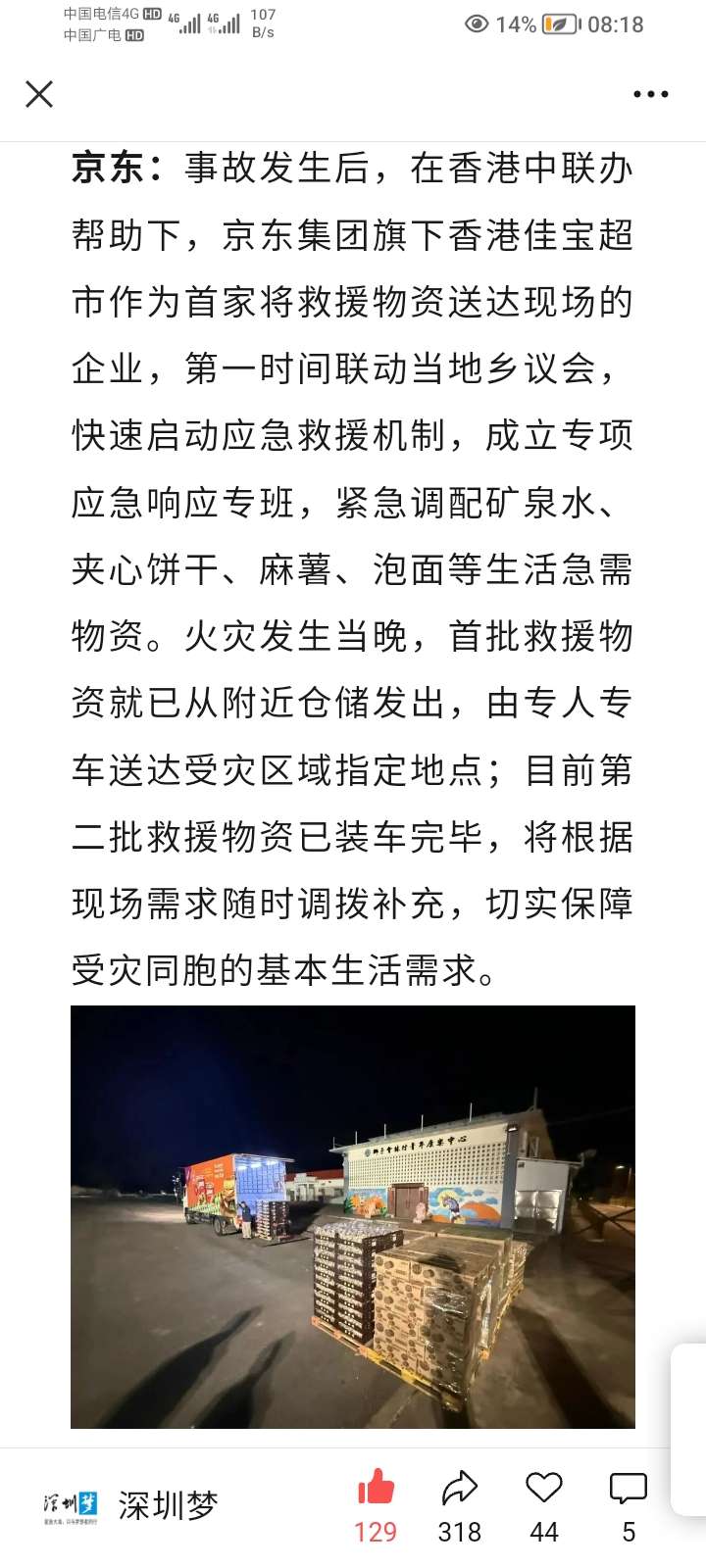Like this article with thumbs up
Screen dimensions: 706x1568
[376, 1489]
